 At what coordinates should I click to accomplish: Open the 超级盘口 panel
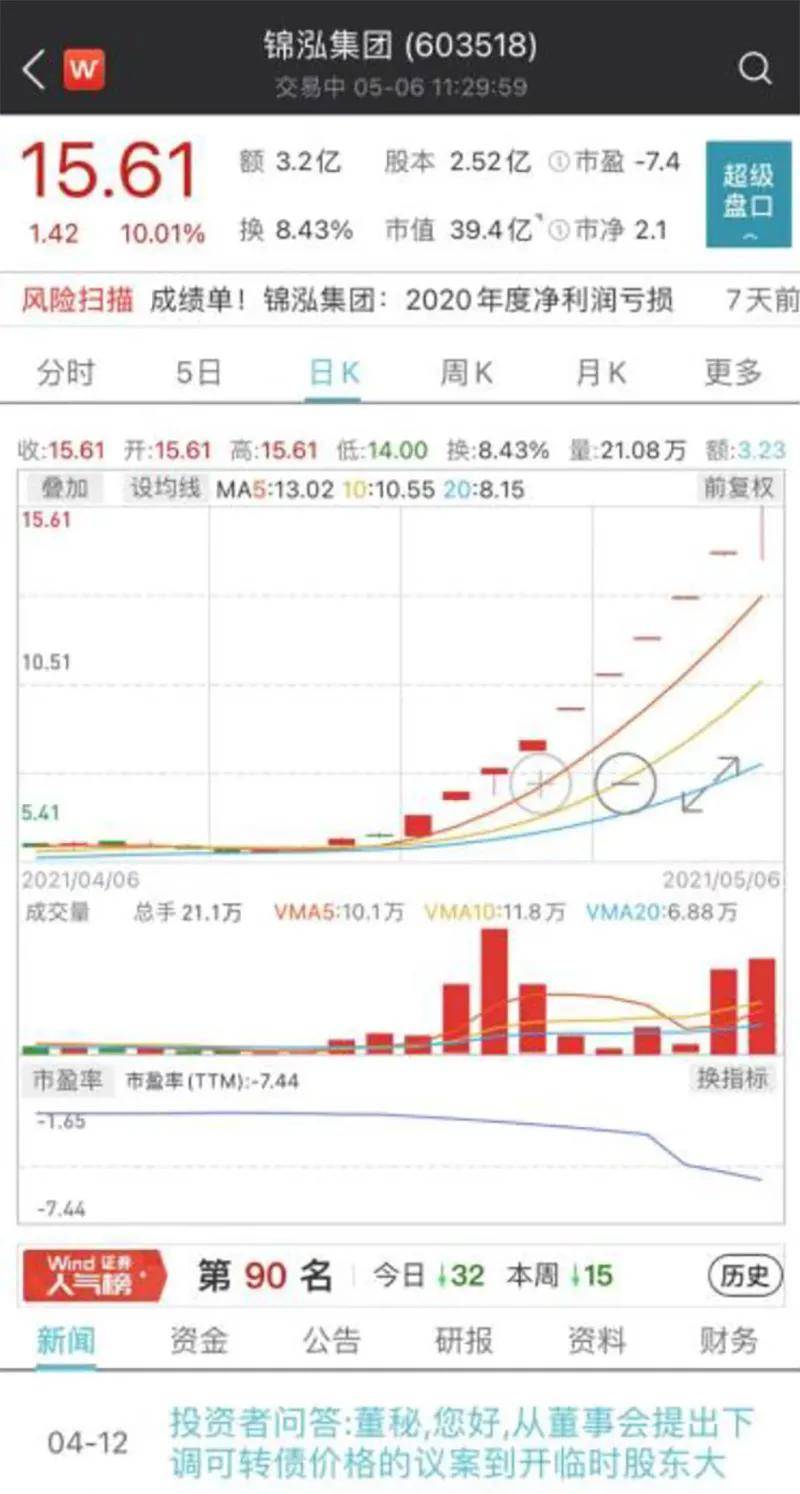point(748,194)
